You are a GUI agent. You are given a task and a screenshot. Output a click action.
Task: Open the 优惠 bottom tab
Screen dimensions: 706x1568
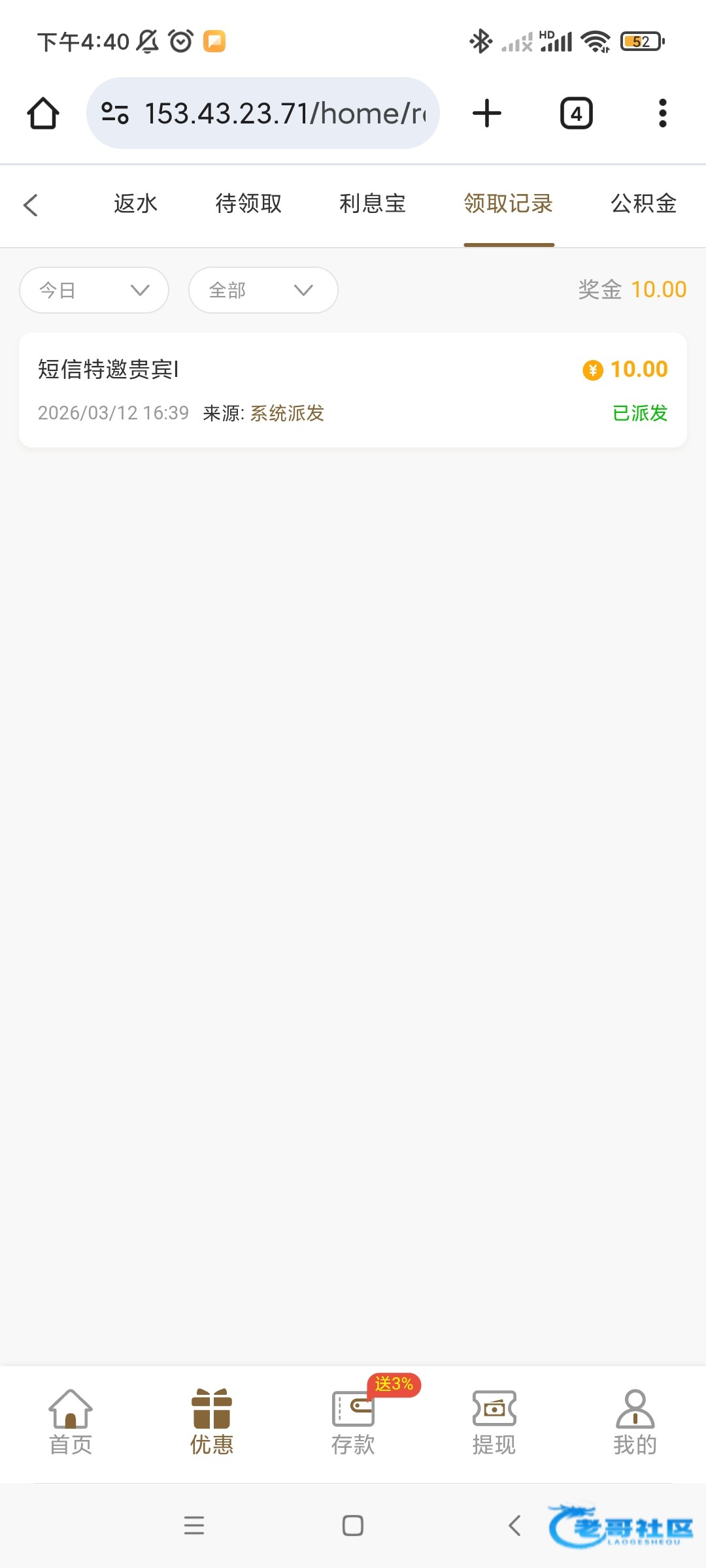coord(212,1422)
